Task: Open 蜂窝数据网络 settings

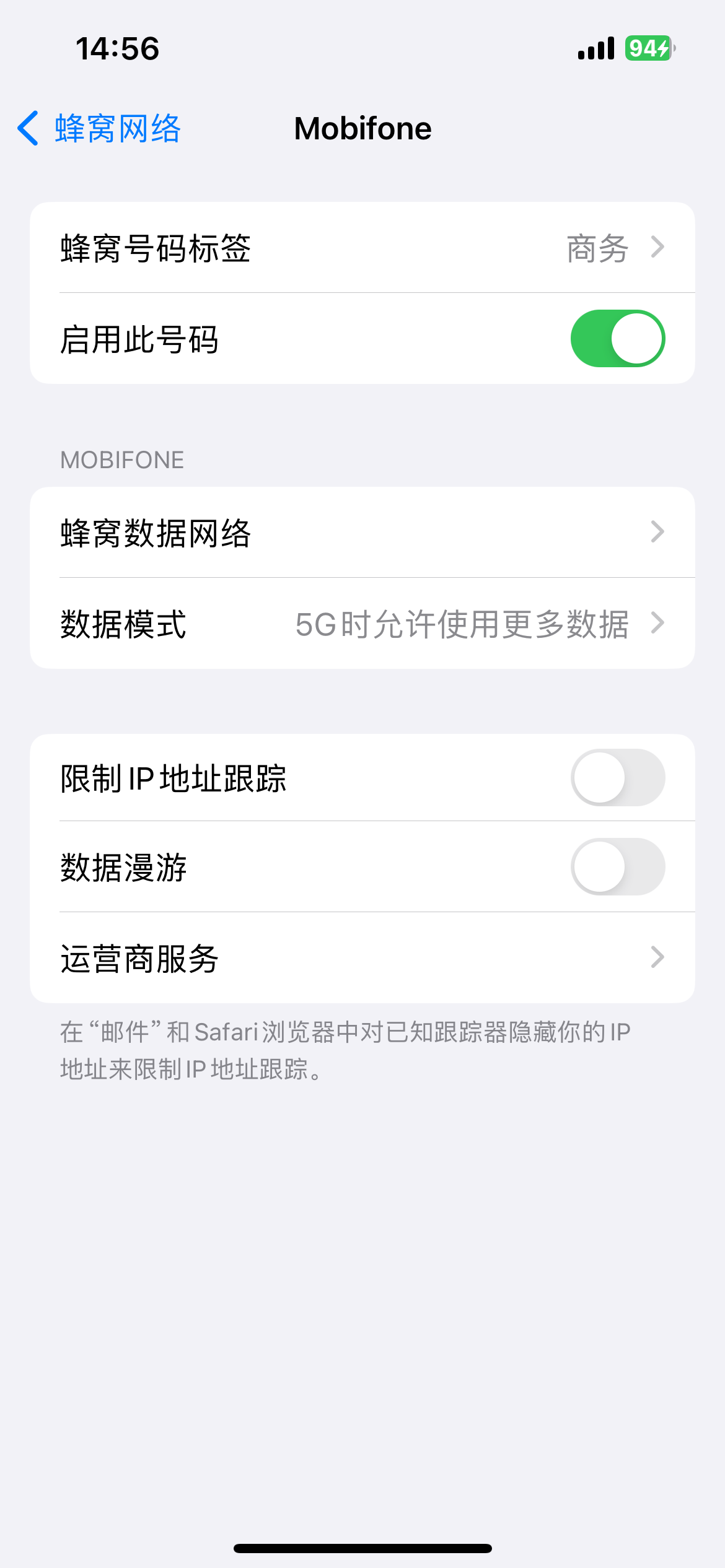Action: click(x=362, y=533)
